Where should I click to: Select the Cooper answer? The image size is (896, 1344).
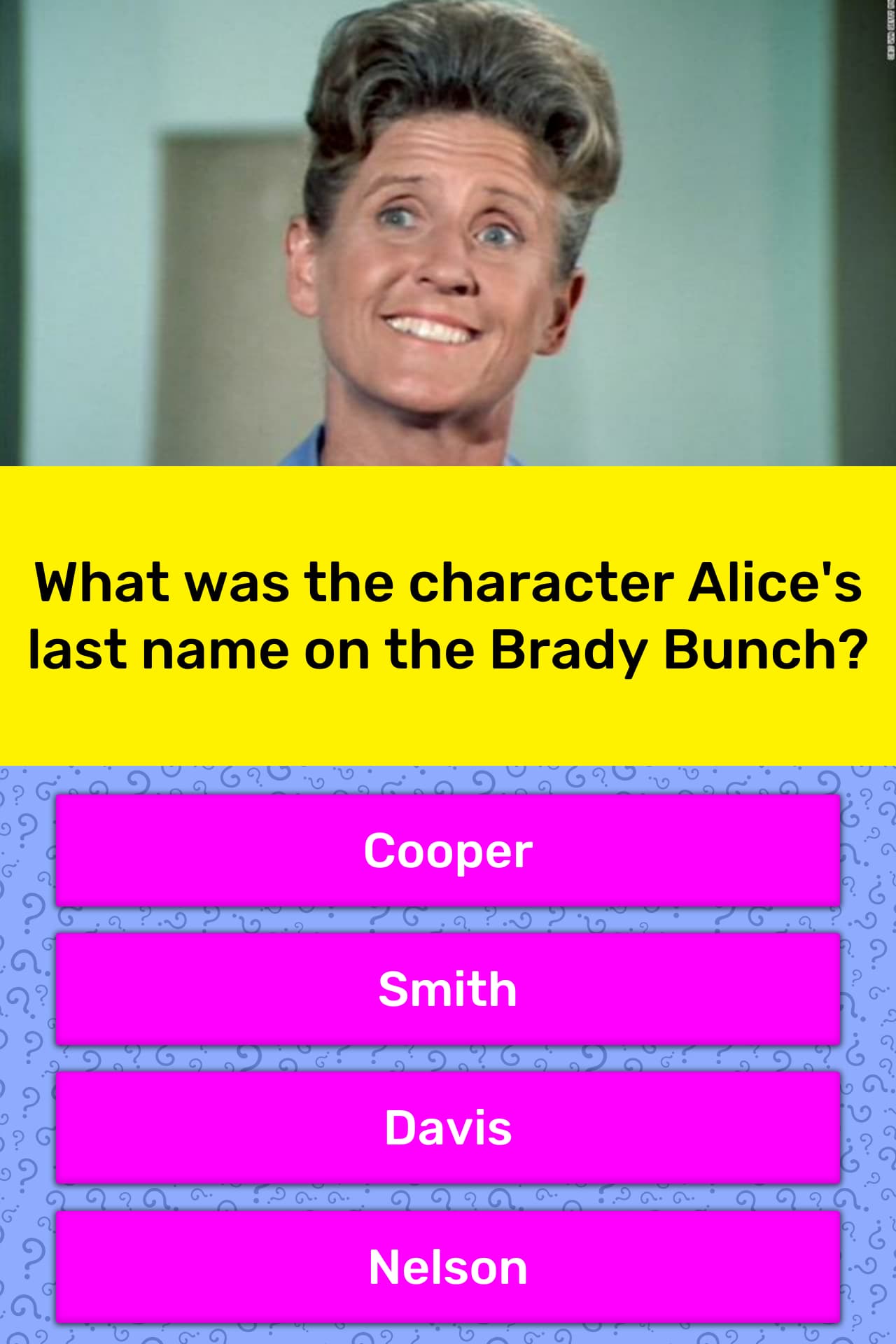coord(448,850)
